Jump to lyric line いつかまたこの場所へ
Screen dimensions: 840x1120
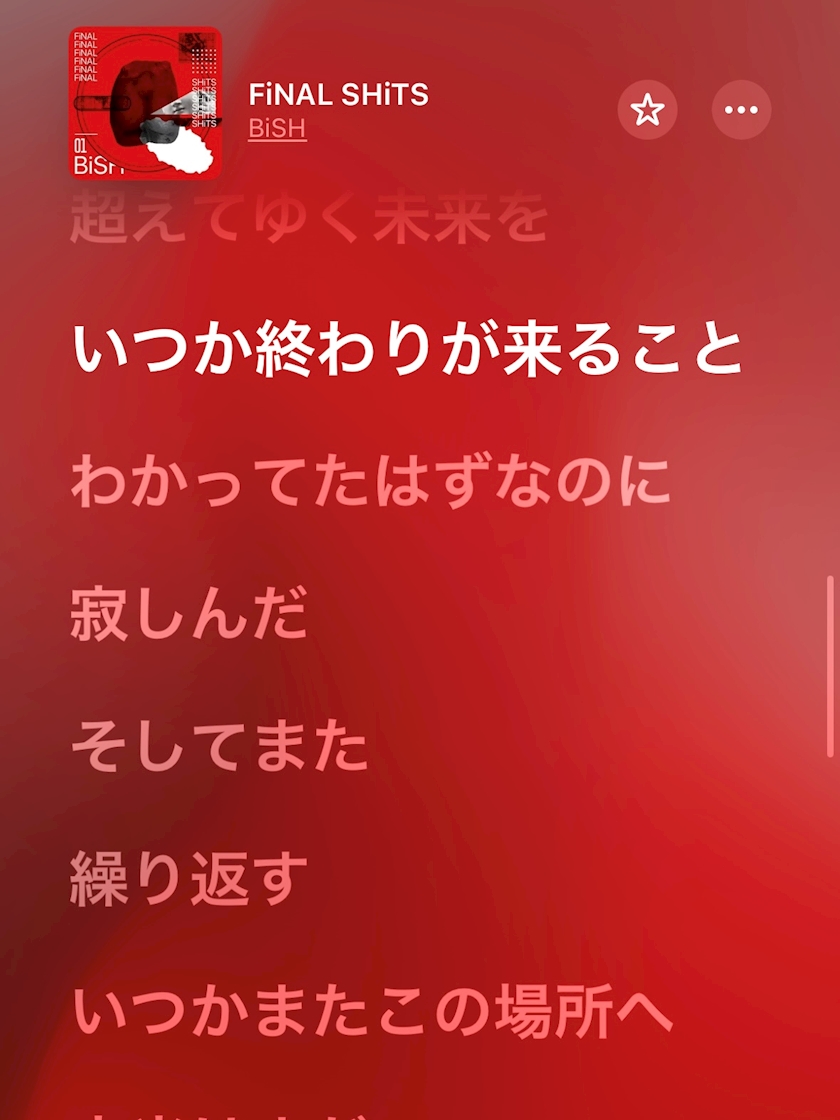(372, 1013)
